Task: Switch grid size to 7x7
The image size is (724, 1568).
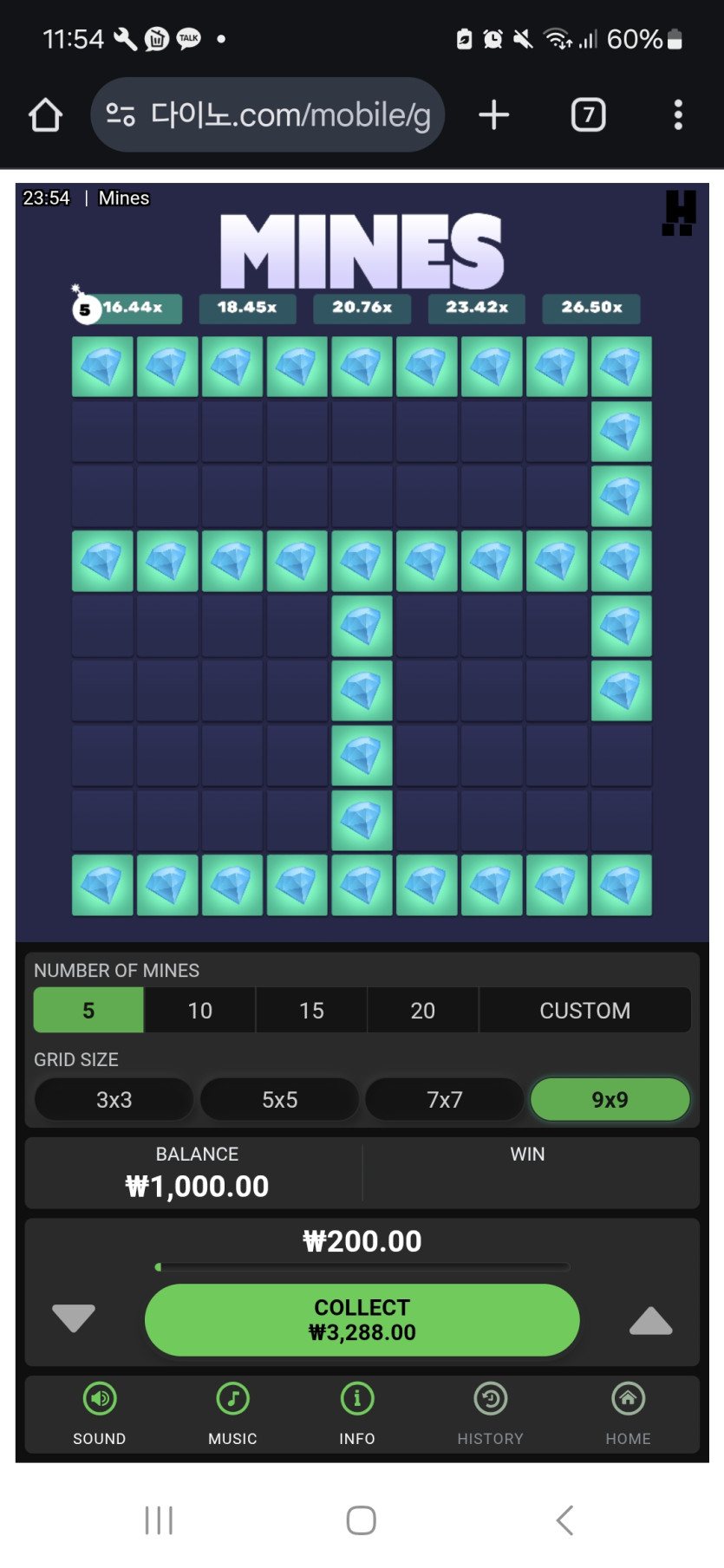Action: tap(444, 1100)
